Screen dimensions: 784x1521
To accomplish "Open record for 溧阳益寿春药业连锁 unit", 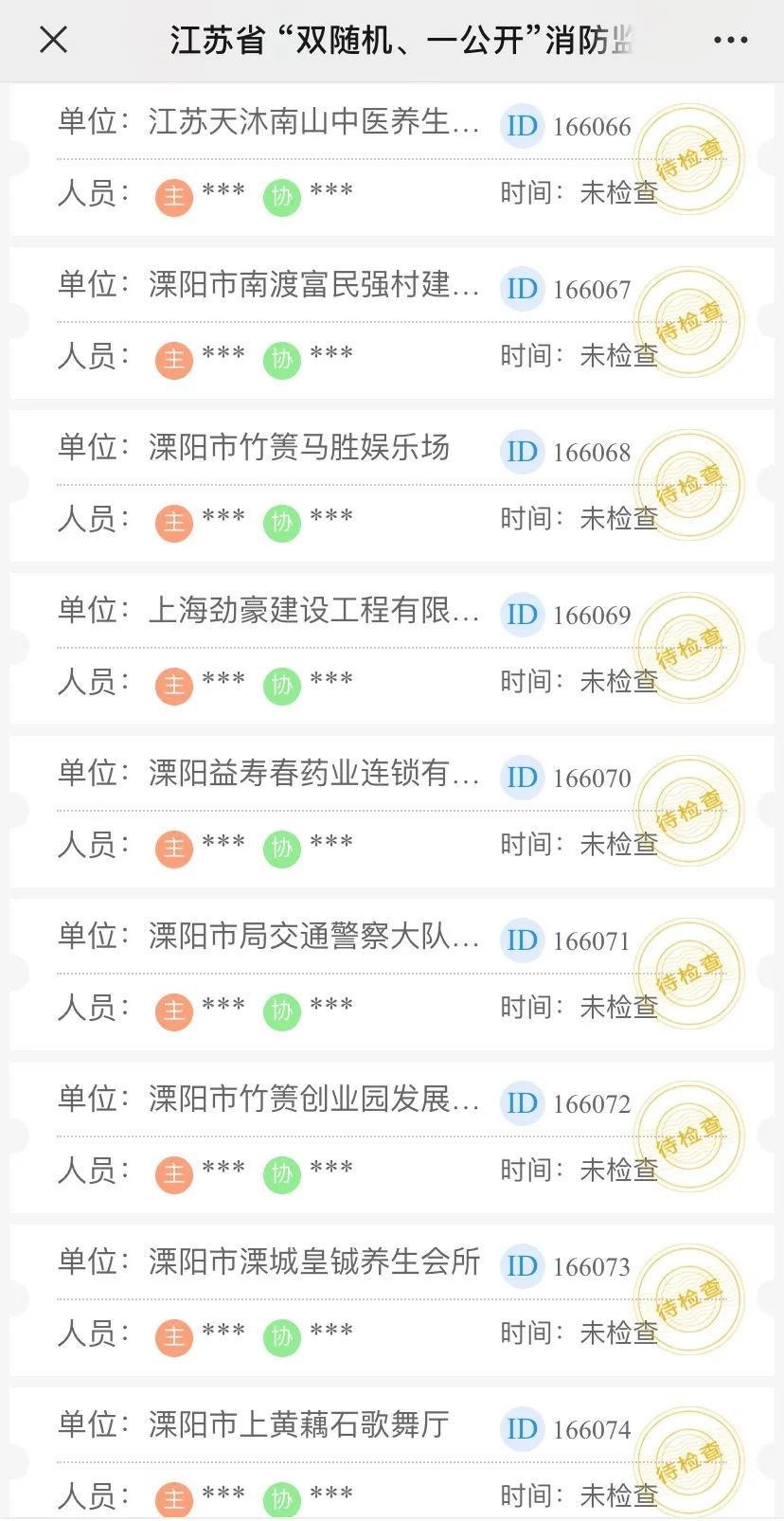I will pos(312,776).
